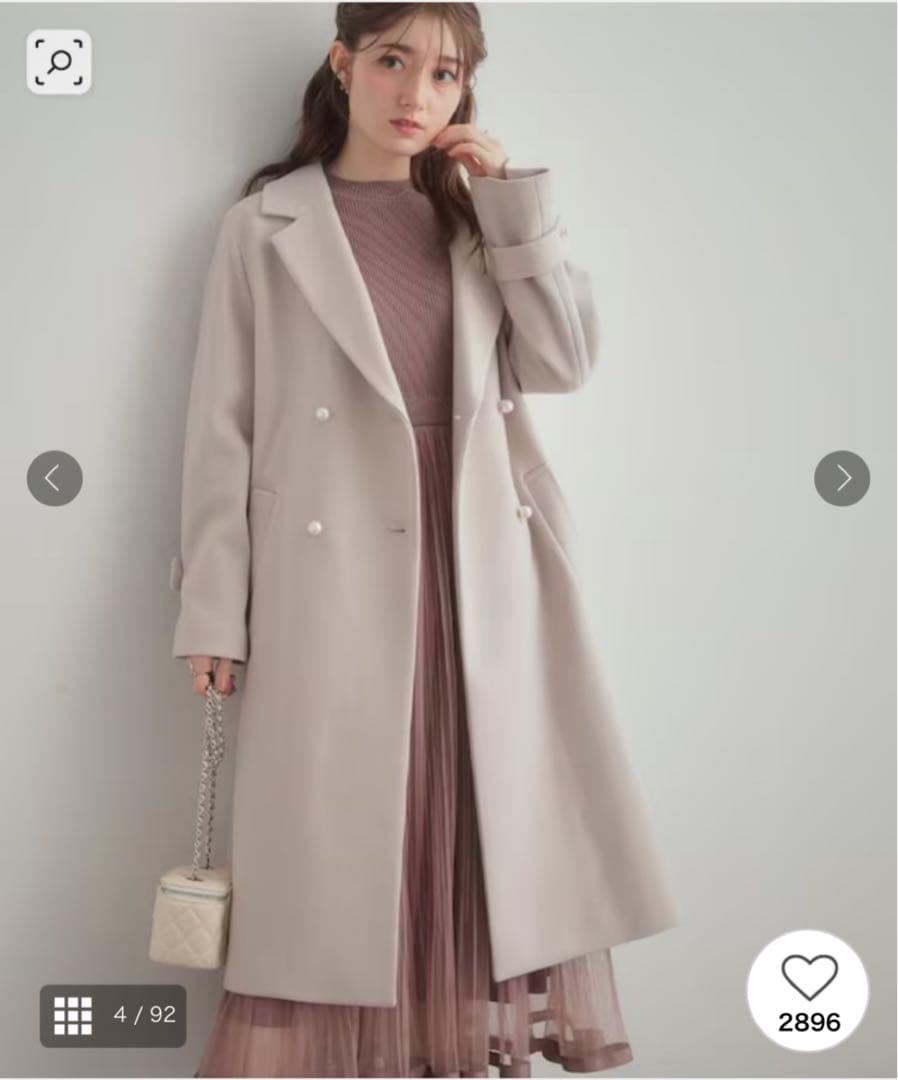Viewport: 898px width, 1080px height.
Task: Add this coat to favorites with the heart
Action: coord(808,980)
